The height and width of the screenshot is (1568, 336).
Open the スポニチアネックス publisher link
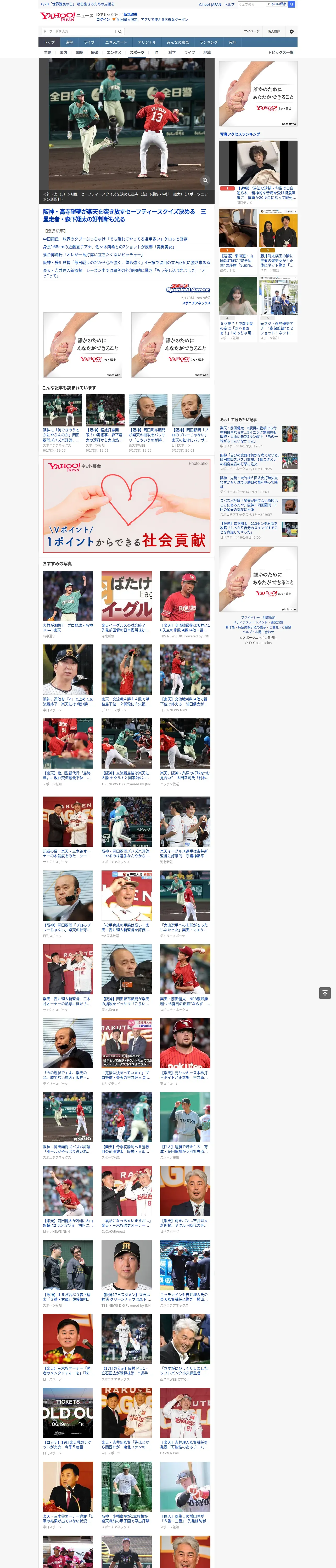pos(196,303)
